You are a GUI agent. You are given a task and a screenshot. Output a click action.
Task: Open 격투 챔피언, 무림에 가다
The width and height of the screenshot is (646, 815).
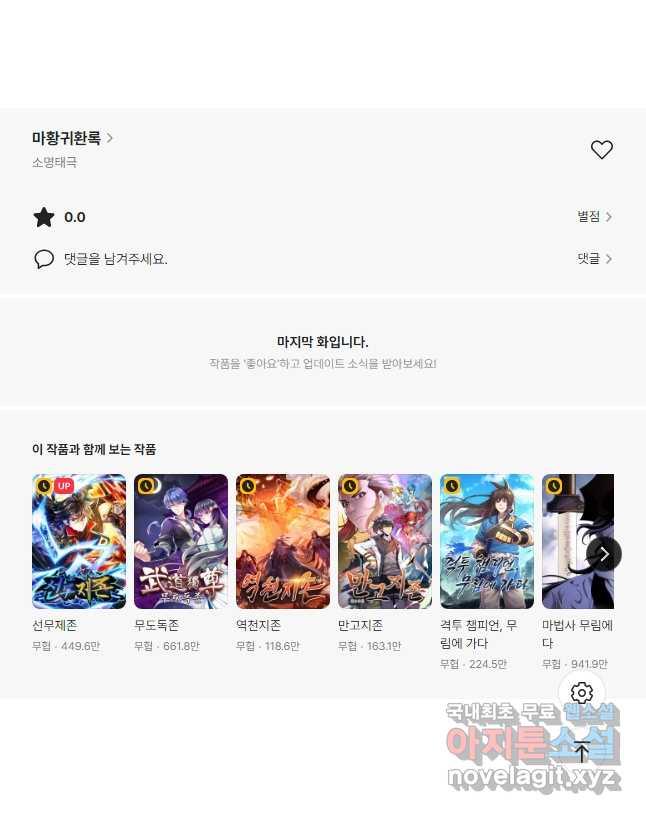(x=487, y=542)
